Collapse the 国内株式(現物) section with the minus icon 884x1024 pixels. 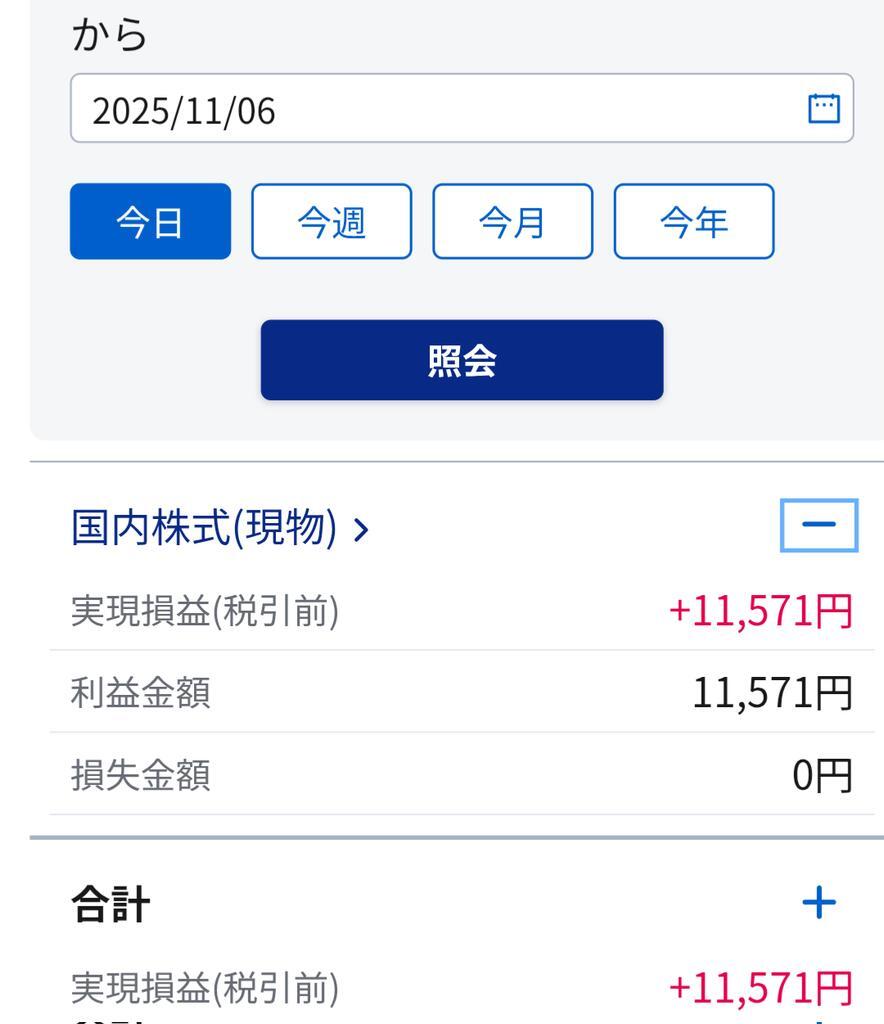(818, 526)
